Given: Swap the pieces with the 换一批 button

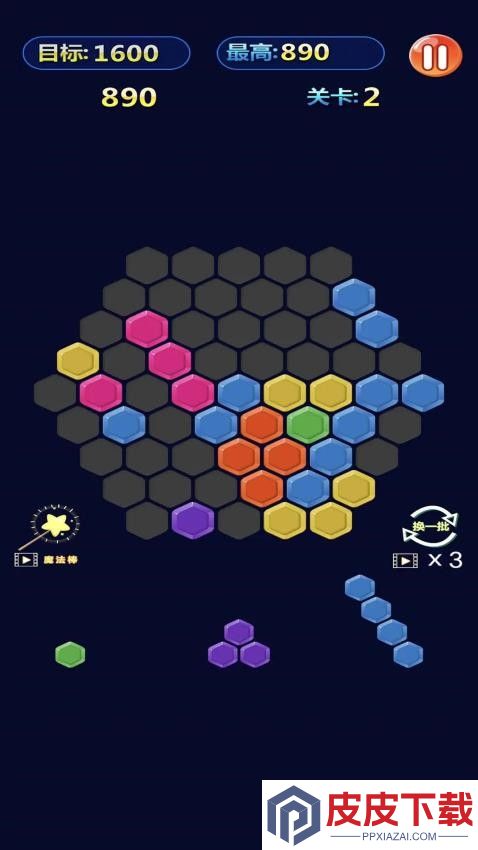Looking at the screenshot, I should (x=430, y=526).
